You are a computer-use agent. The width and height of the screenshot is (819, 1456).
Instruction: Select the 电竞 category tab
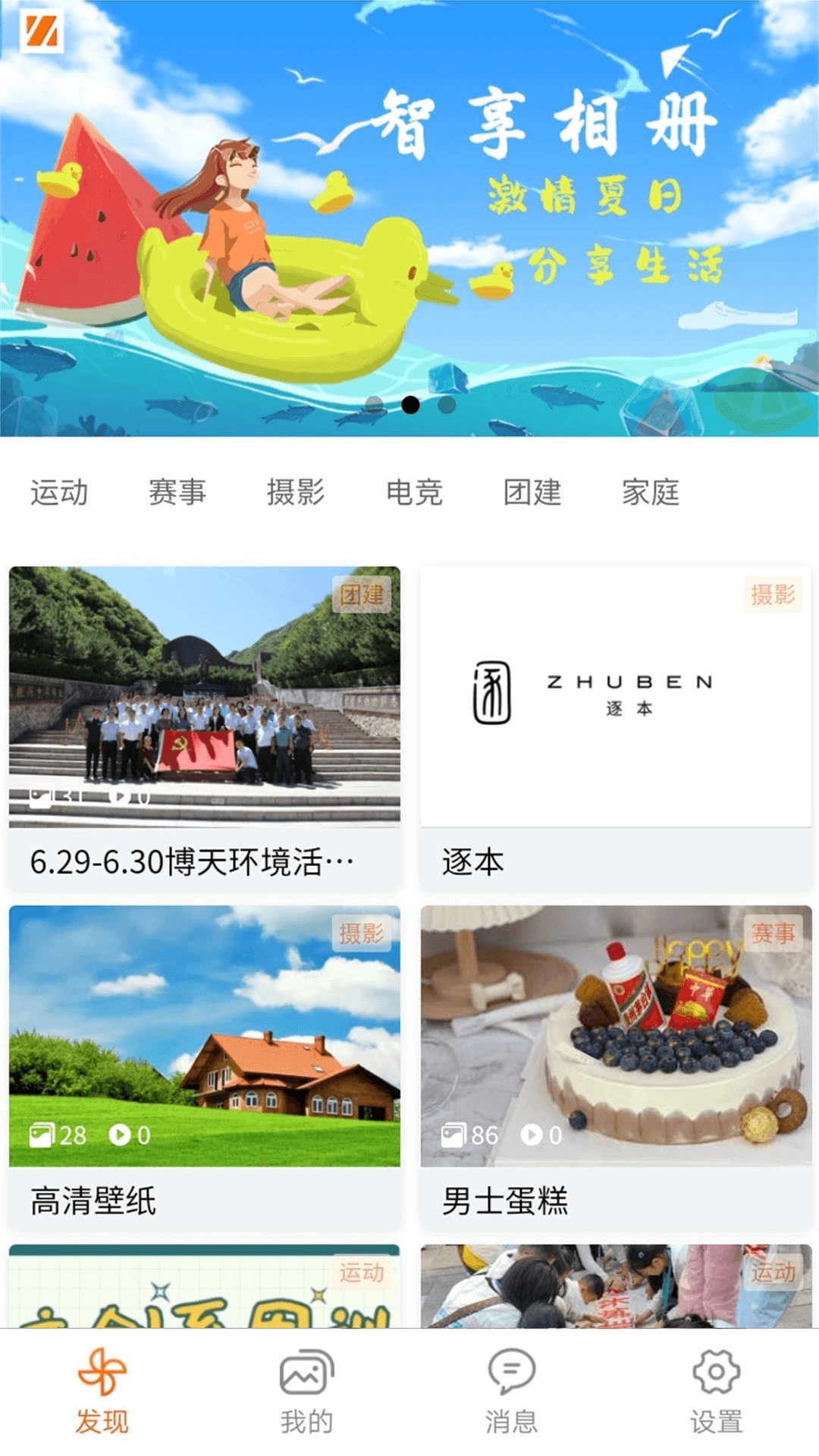415,494
